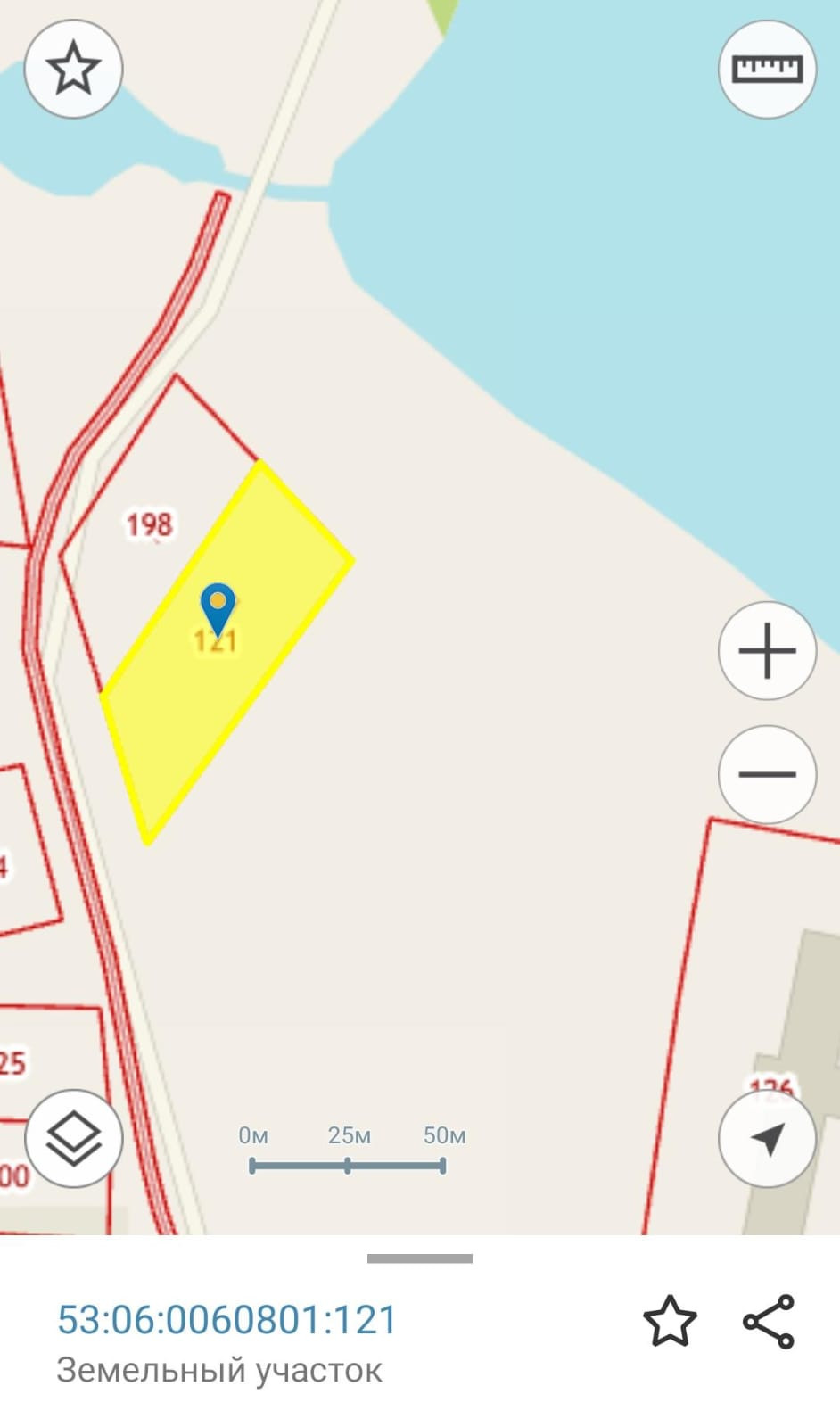This screenshot has width=840, height=1427.
Task: Open details for cadastral number 53:06:0060801:121
Action: [x=226, y=1320]
